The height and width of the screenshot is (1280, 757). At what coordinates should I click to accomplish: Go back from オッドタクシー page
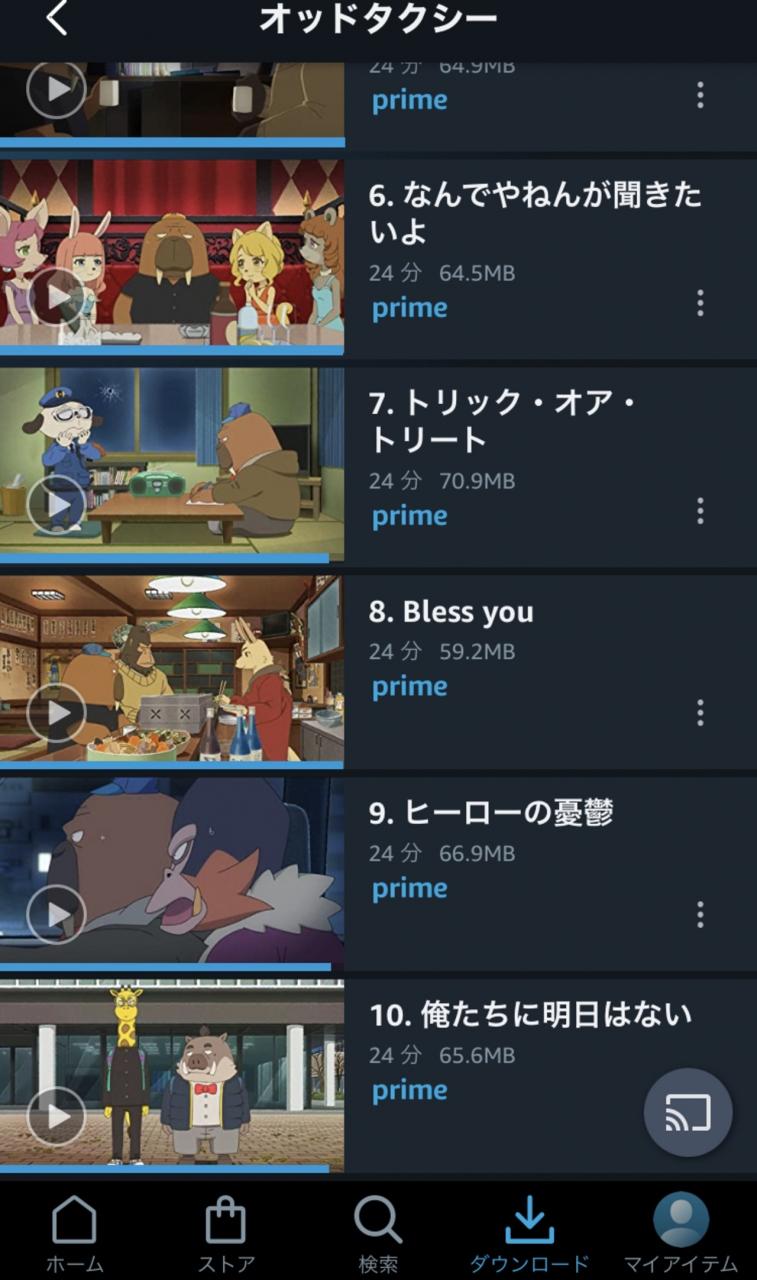coord(57,19)
